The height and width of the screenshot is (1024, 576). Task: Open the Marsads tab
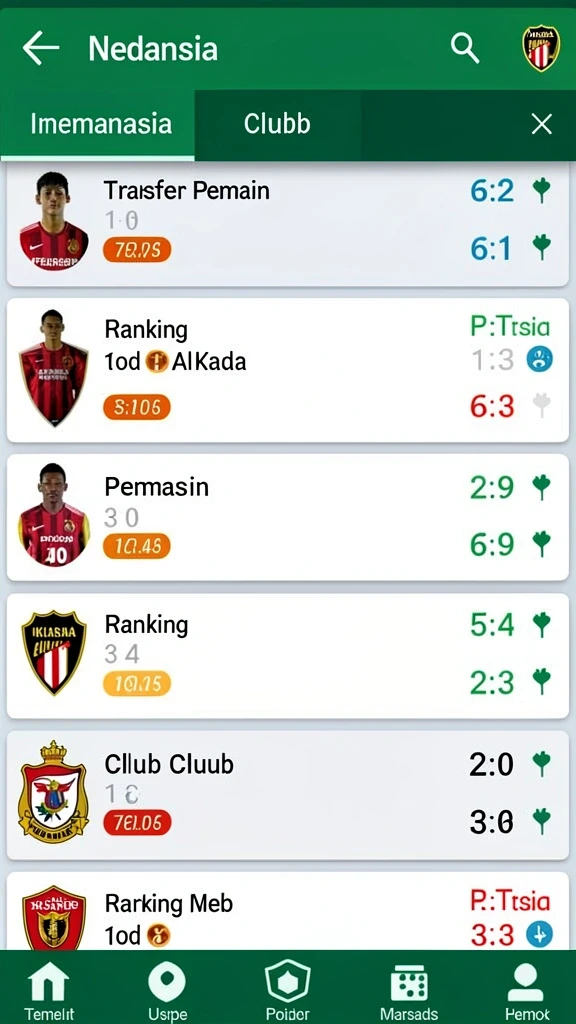pyautogui.click(x=409, y=991)
